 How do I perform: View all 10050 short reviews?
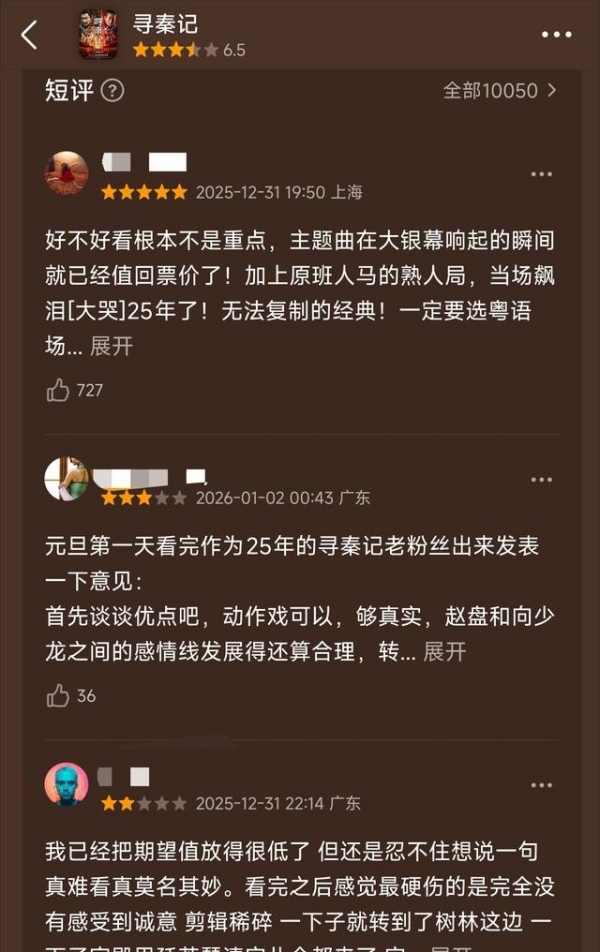tap(499, 91)
